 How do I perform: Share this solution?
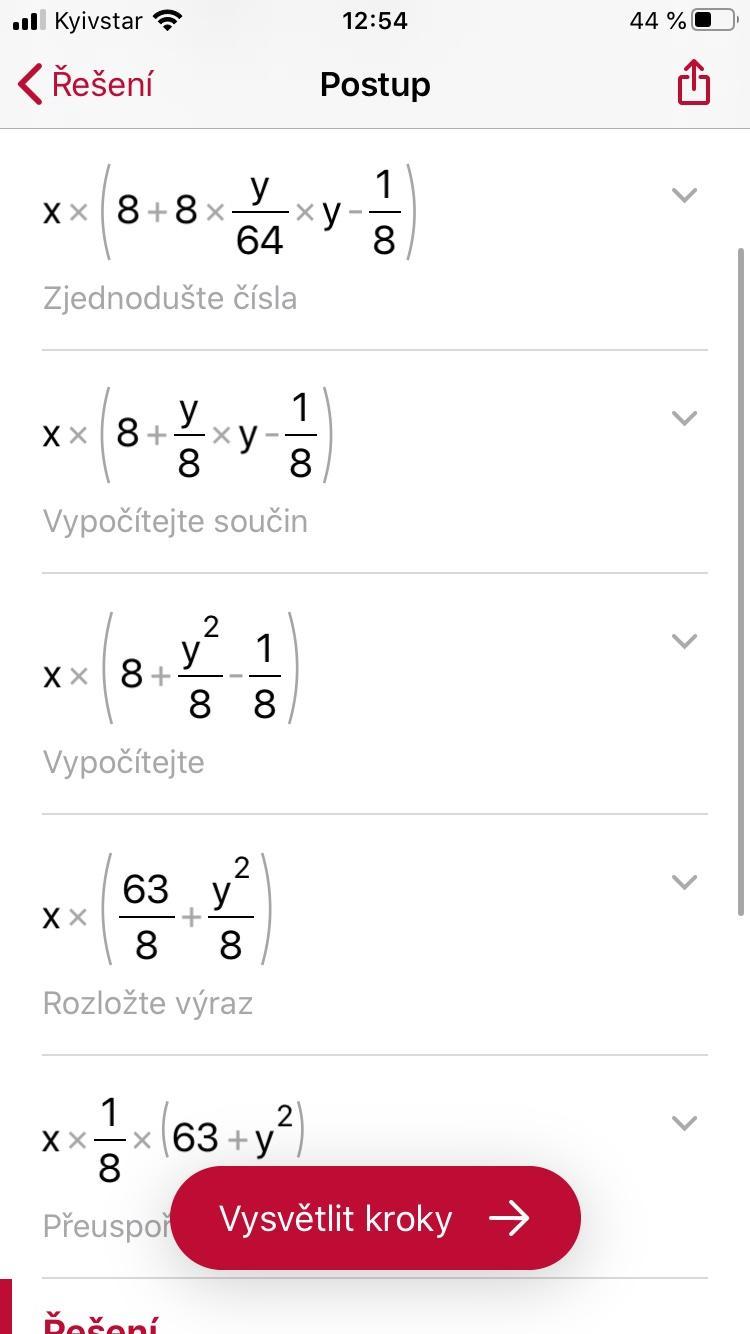coord(693,83)
